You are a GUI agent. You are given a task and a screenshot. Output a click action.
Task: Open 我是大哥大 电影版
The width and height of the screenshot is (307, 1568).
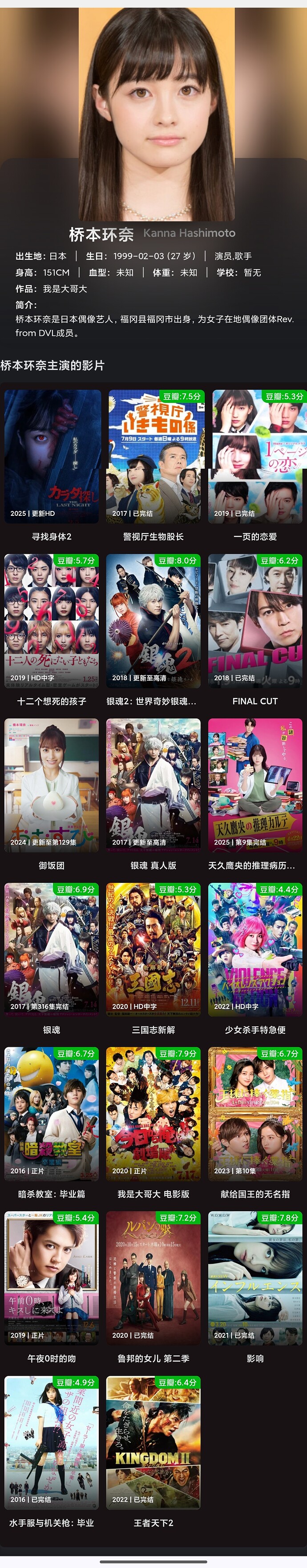pos(153,1114)
